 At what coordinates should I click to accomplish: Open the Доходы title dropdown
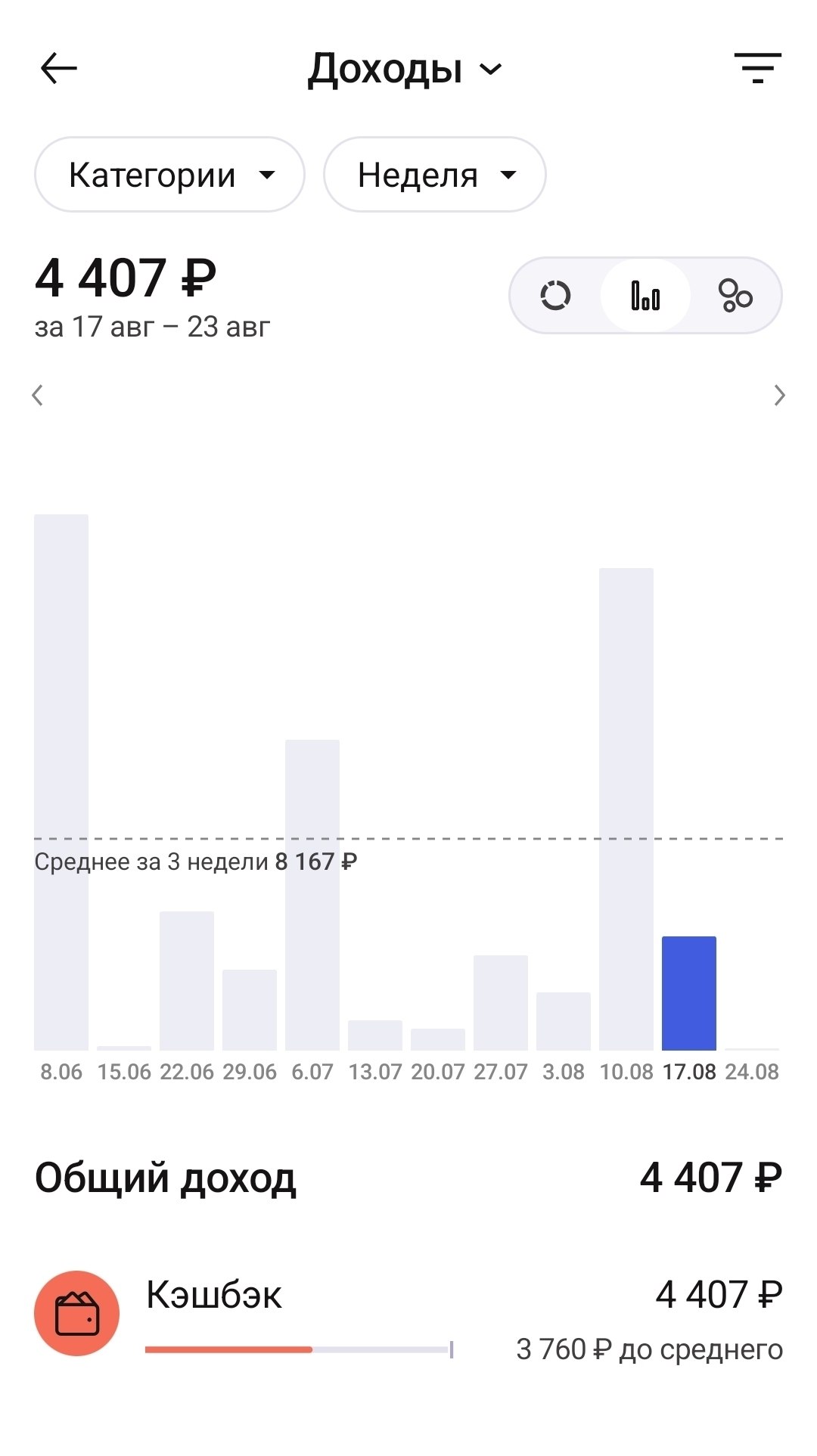point(405,69)
